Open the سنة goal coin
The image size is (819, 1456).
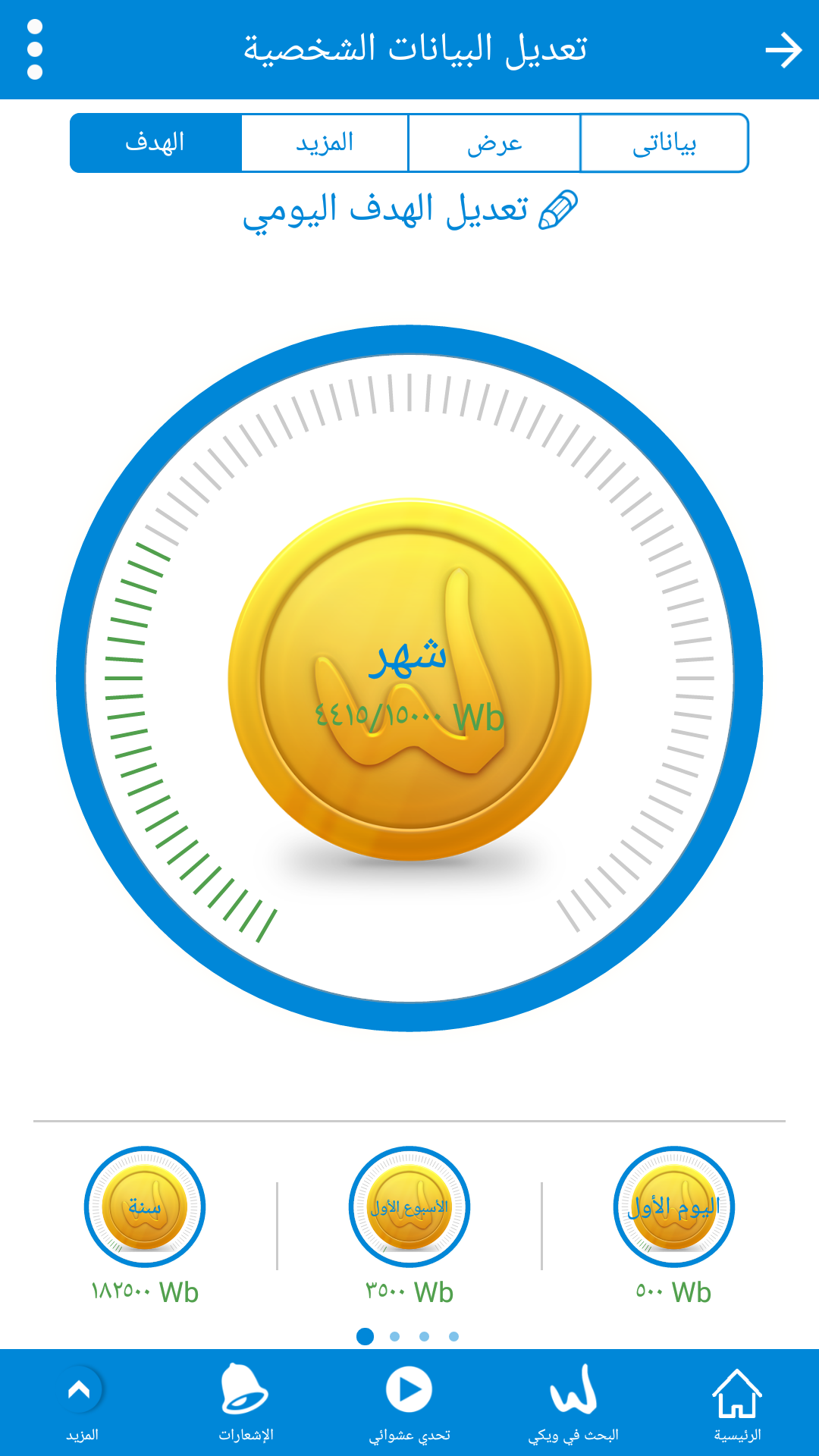145,1207
